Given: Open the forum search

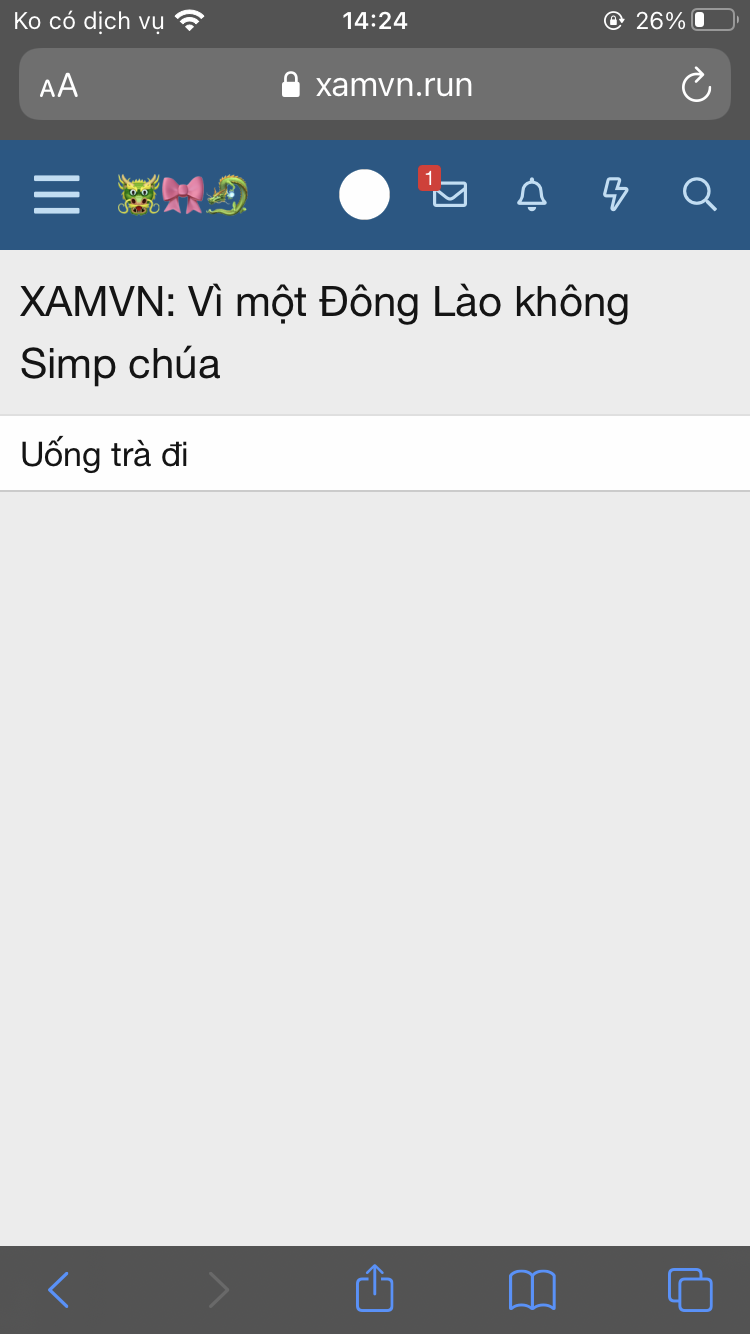Looking at the screenshot, I should 699,194.
